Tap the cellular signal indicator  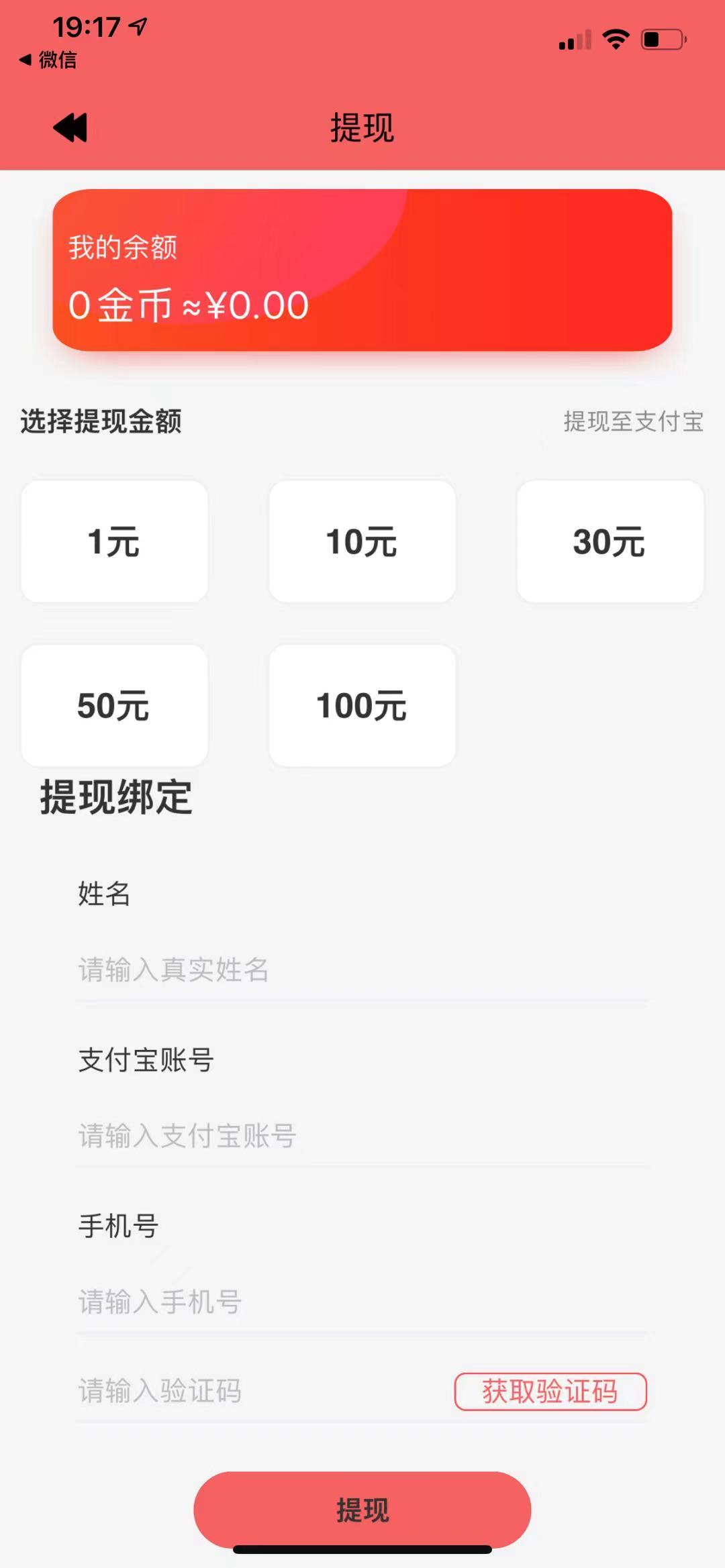[575, 40]
